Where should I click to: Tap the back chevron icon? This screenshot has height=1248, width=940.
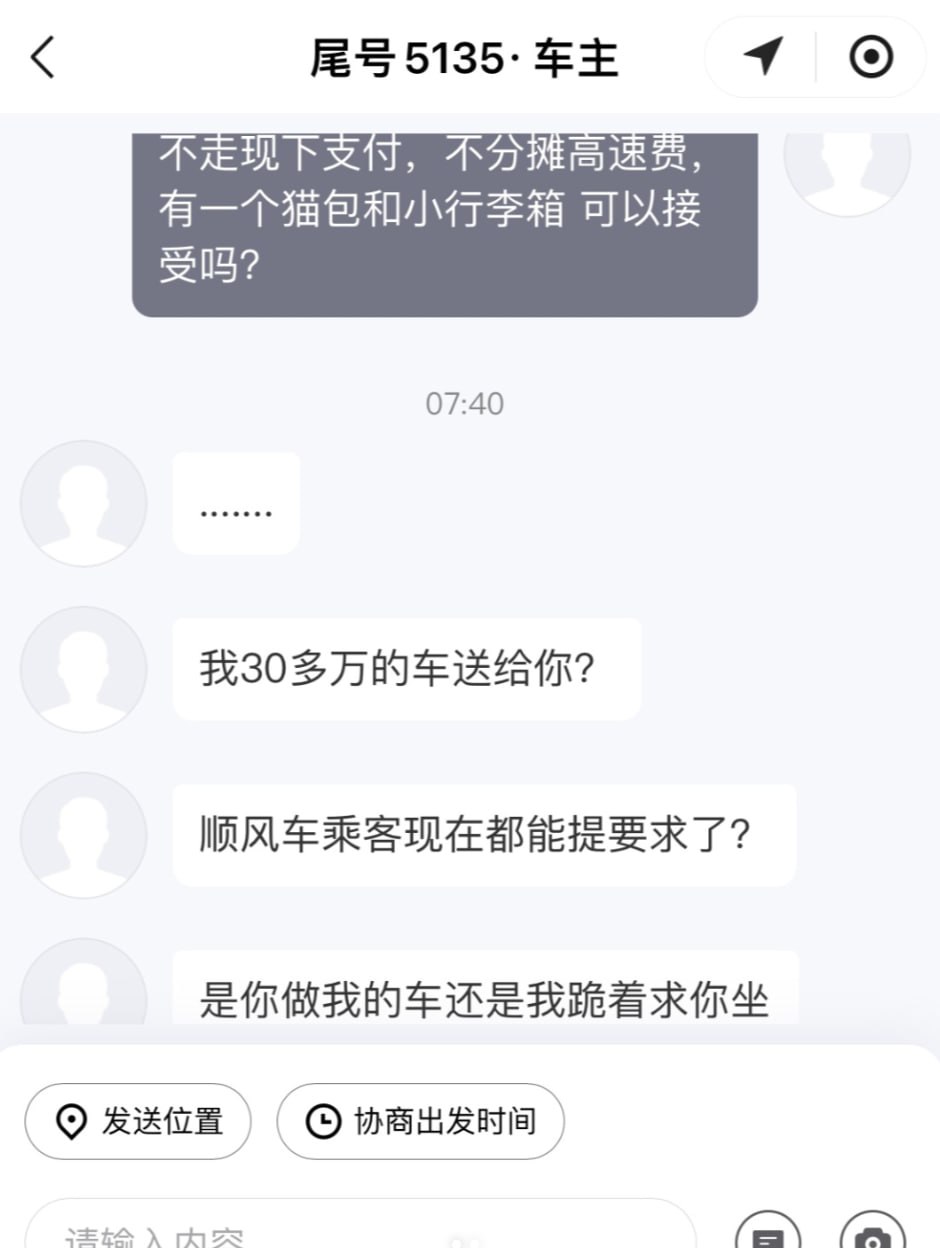42,57
